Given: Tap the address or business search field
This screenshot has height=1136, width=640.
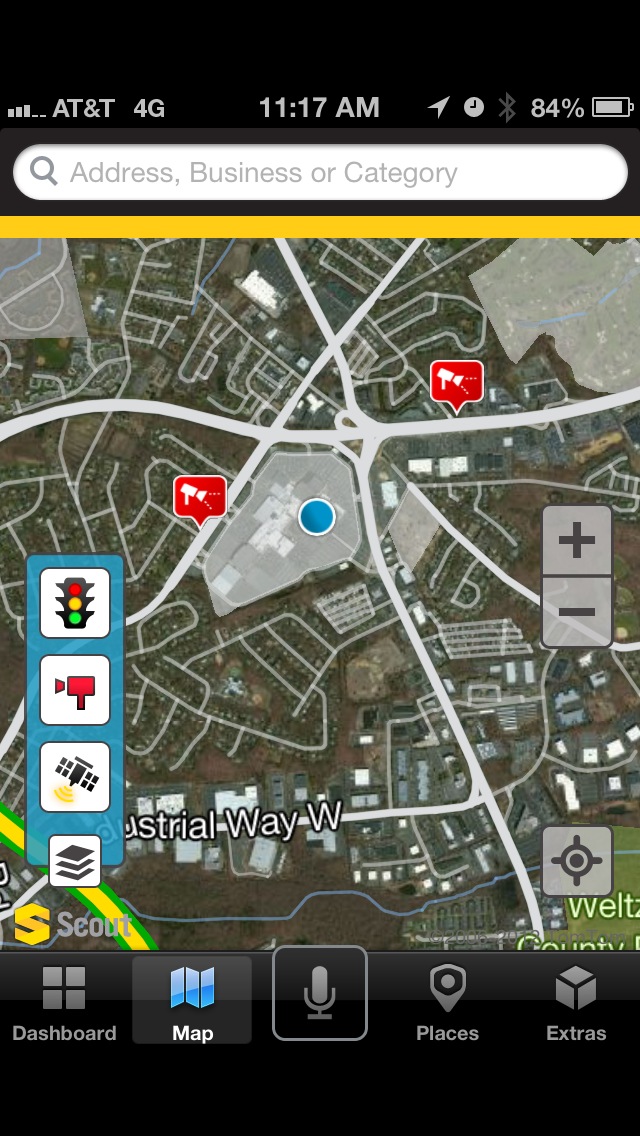Looking at the screenshot, I should pyautogui.click(x=320, y=172).
